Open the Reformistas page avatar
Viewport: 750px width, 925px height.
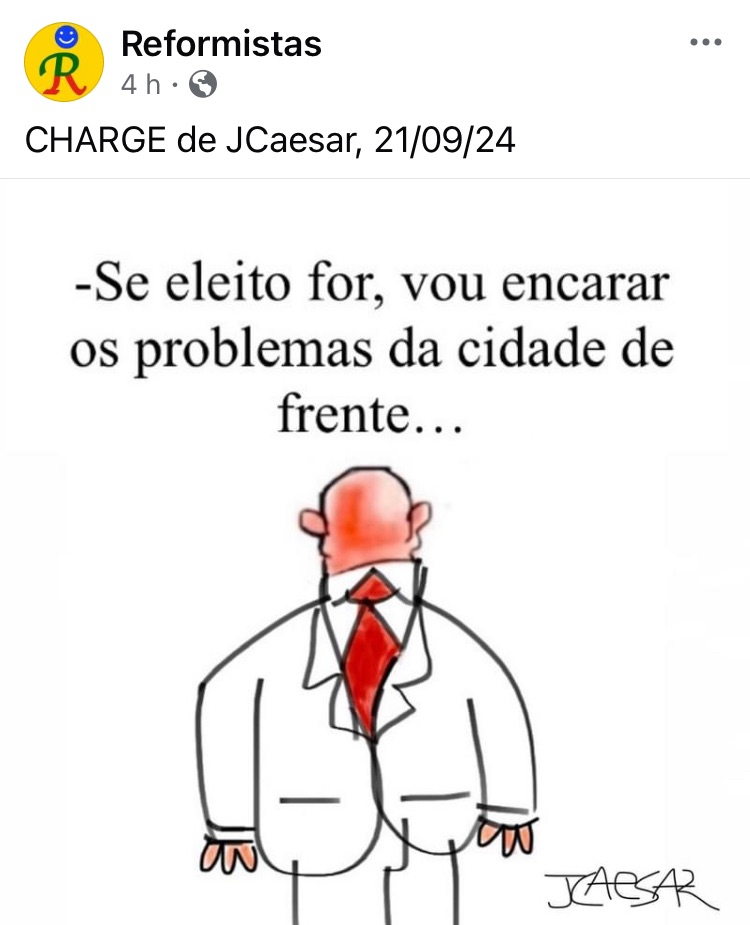point(64,62)
